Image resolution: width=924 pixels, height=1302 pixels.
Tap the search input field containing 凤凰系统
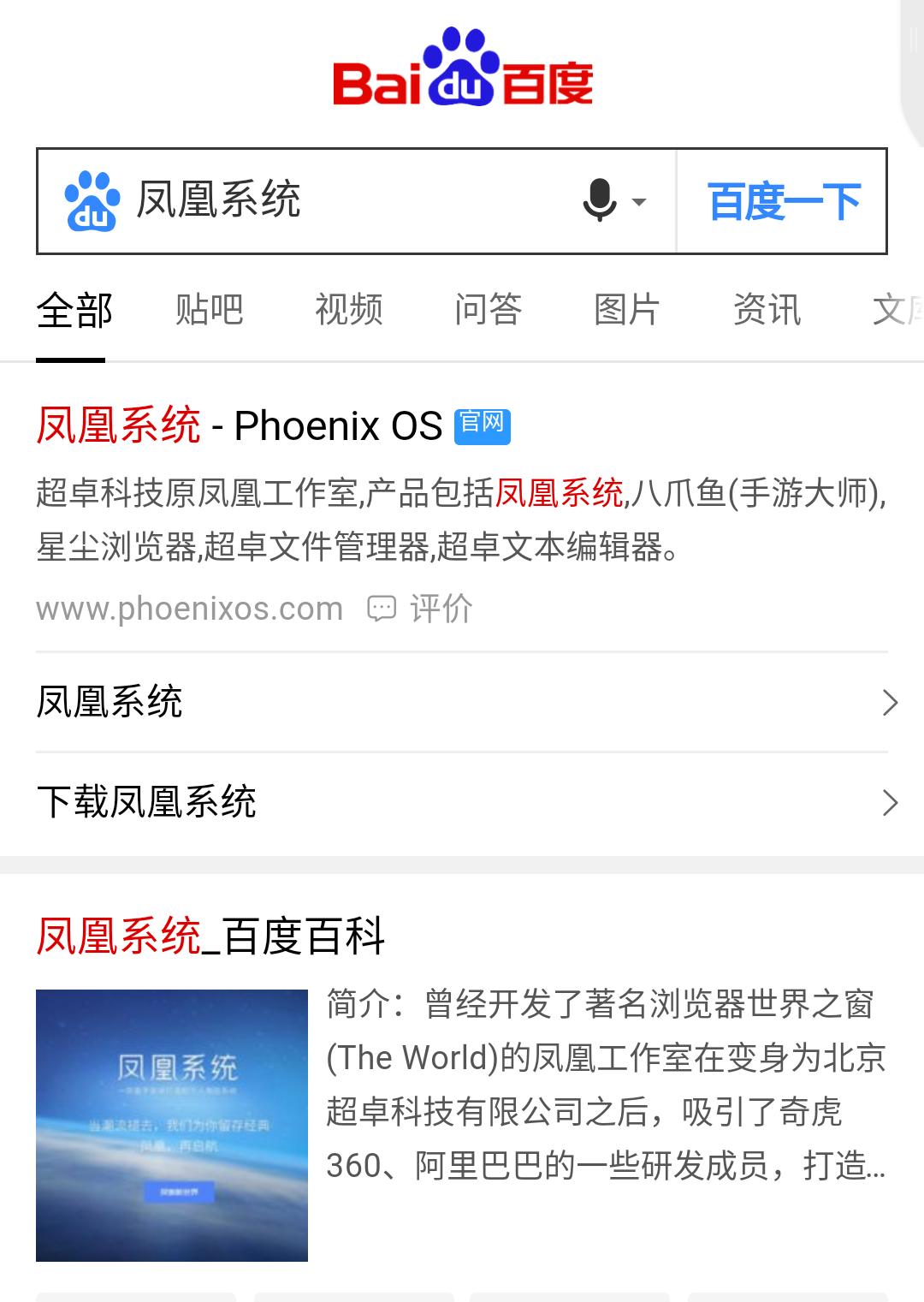pos(342,201)
